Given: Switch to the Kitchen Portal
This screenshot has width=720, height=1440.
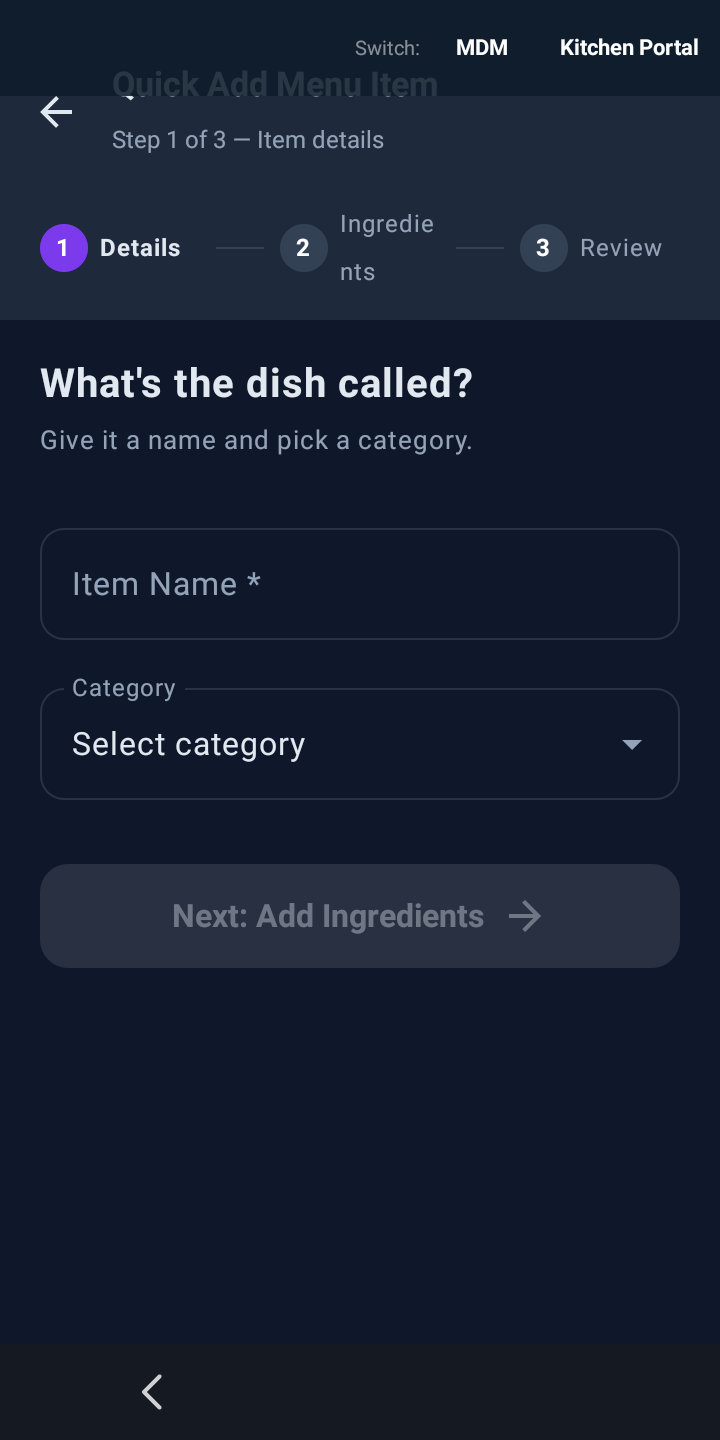Looking at the screenshot, I should pos(628,47).
